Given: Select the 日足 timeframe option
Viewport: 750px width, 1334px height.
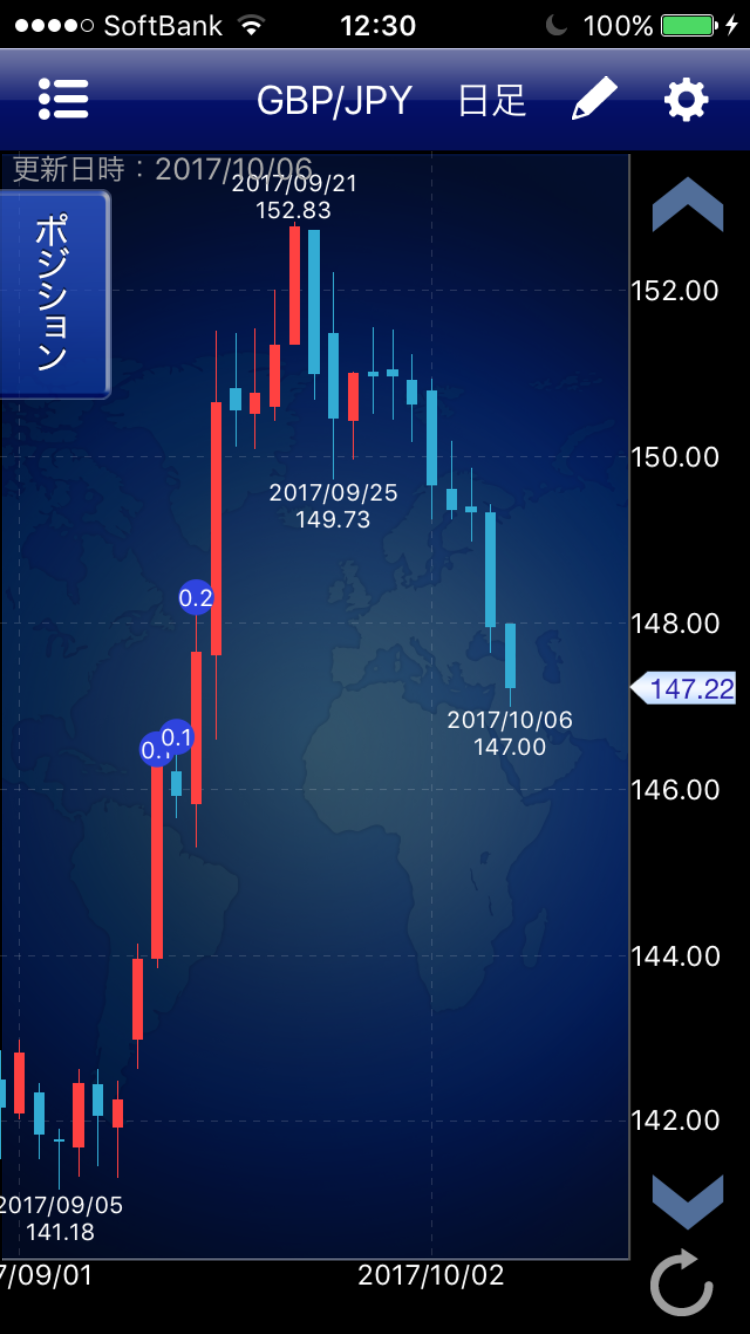Looking at the screenshot, I should [492, 101].
